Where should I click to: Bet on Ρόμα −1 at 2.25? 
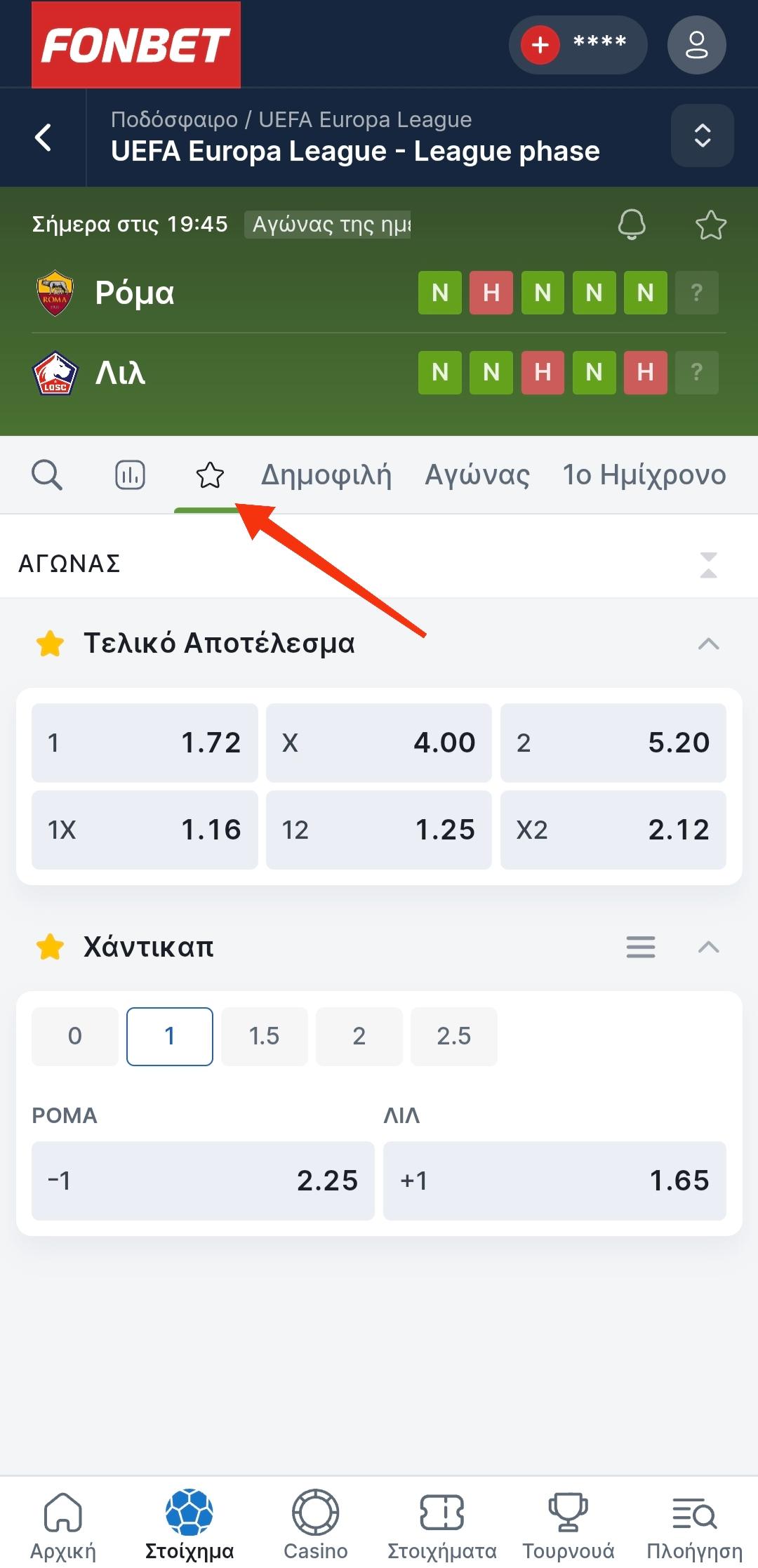click(x=203, y=1181)
